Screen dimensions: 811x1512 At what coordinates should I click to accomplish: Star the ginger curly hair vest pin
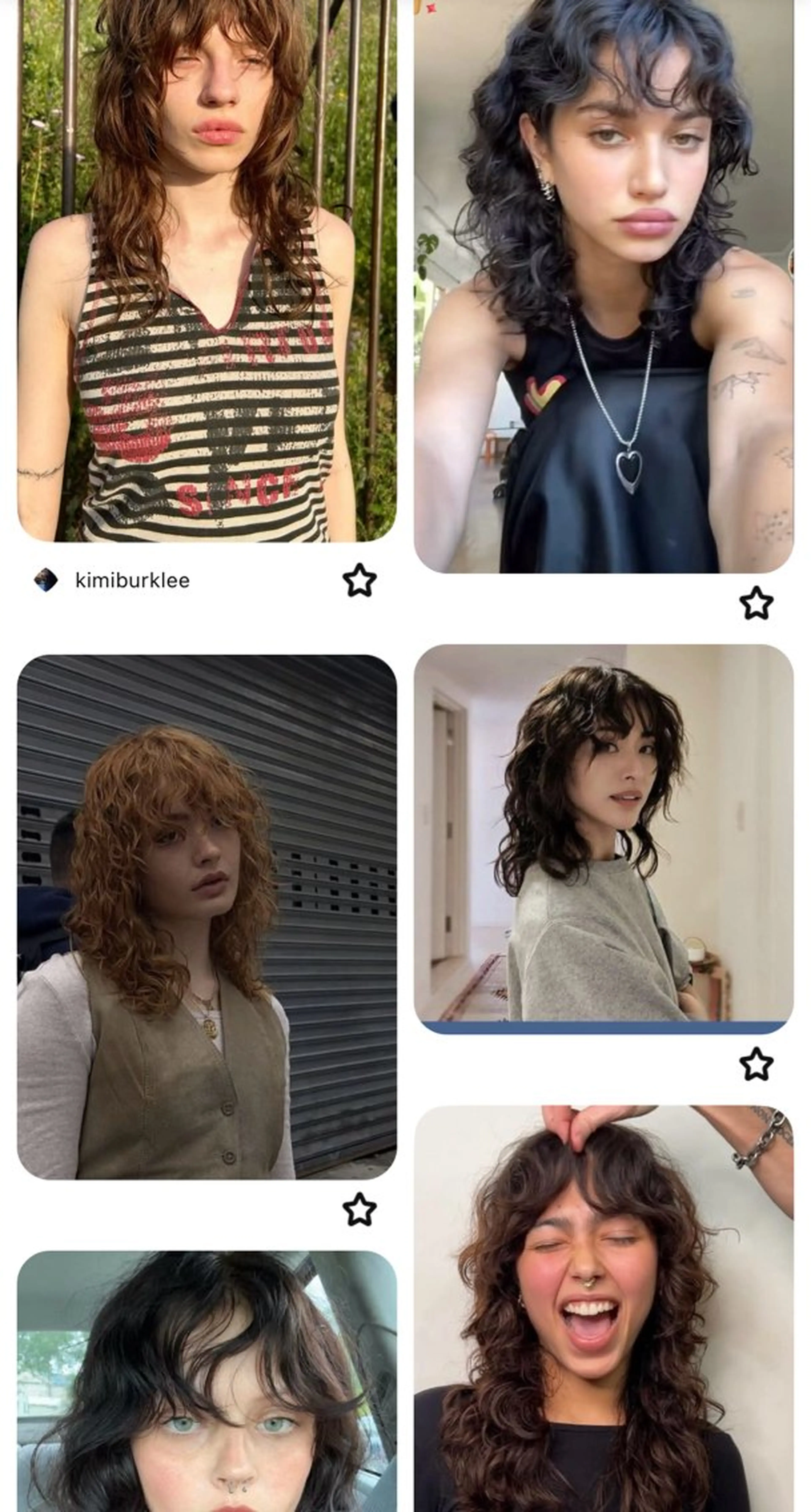point(359,1210)
